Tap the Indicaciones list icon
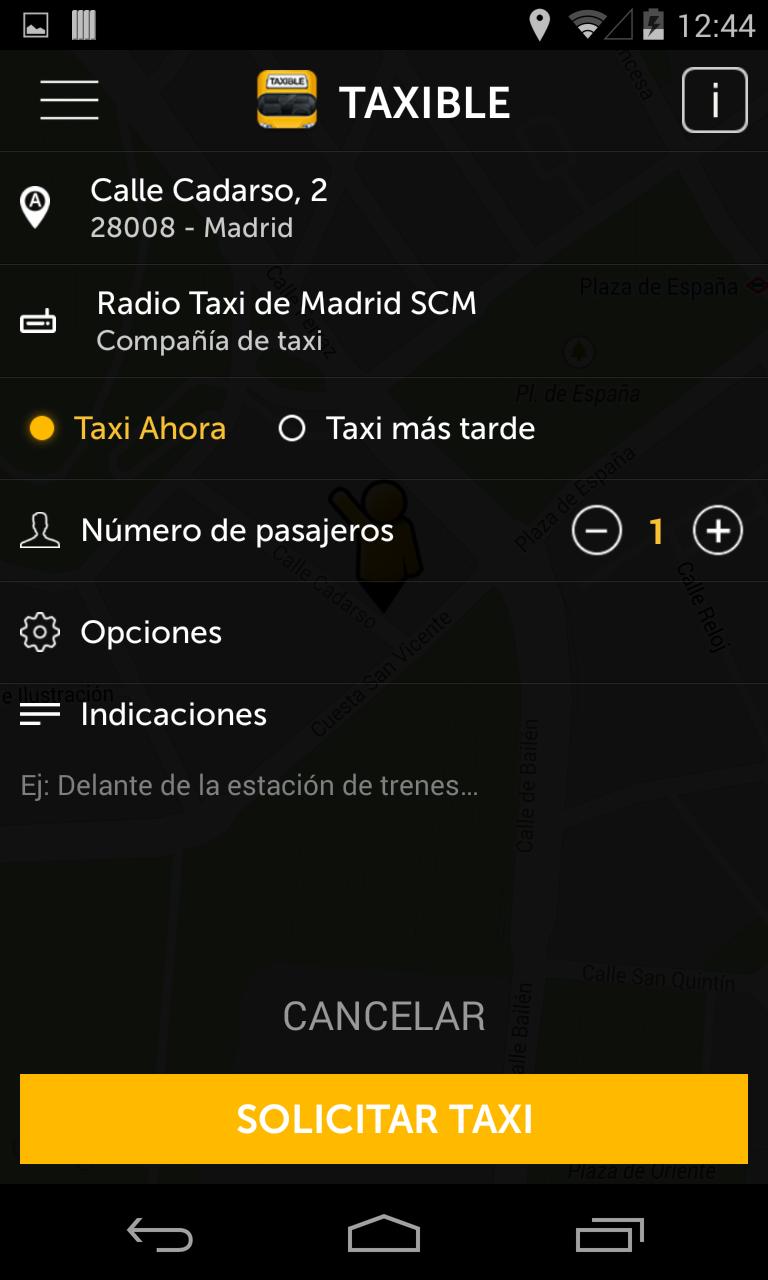Screen dimensions: 768x1280 click(x=38, y=713)
